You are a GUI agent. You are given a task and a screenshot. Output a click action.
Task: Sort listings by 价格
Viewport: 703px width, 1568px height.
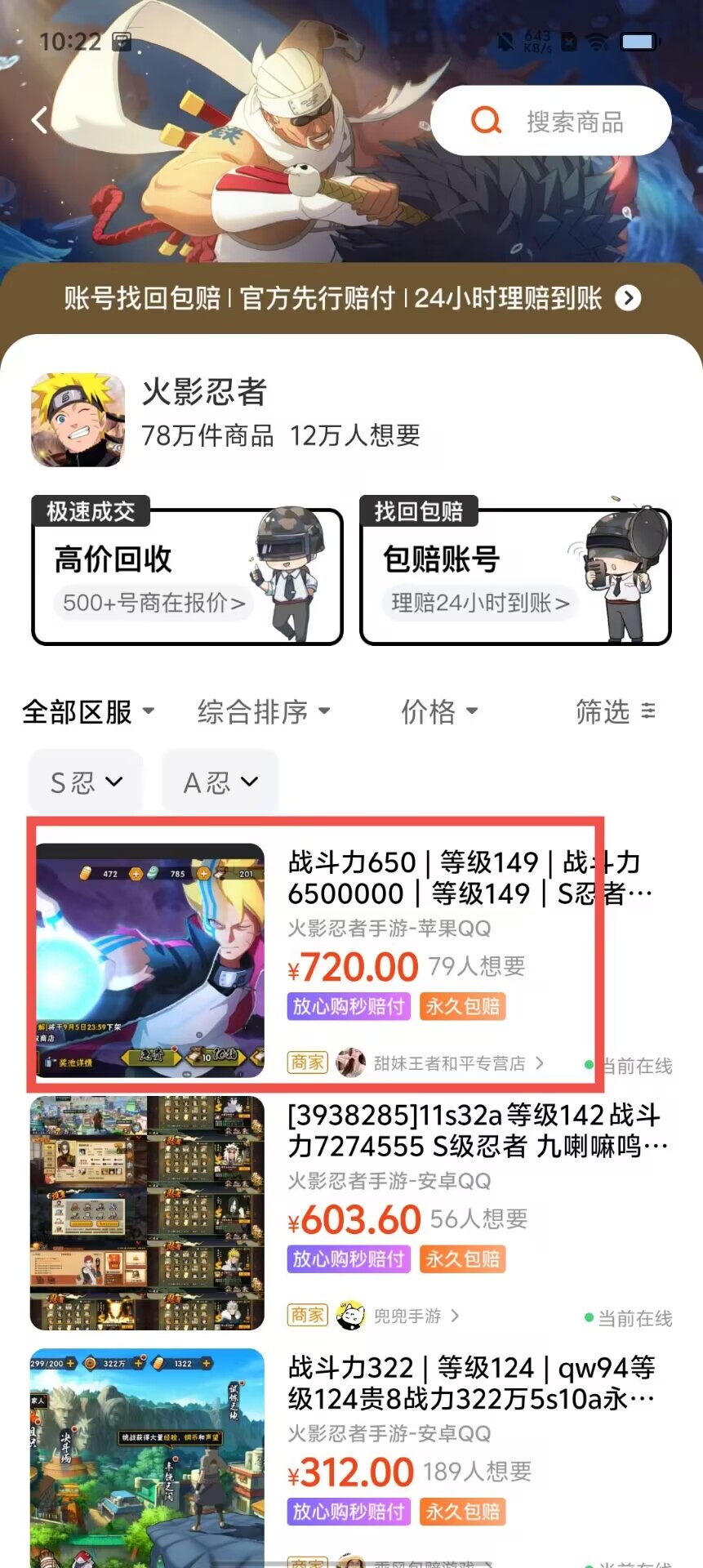[438, 711]
